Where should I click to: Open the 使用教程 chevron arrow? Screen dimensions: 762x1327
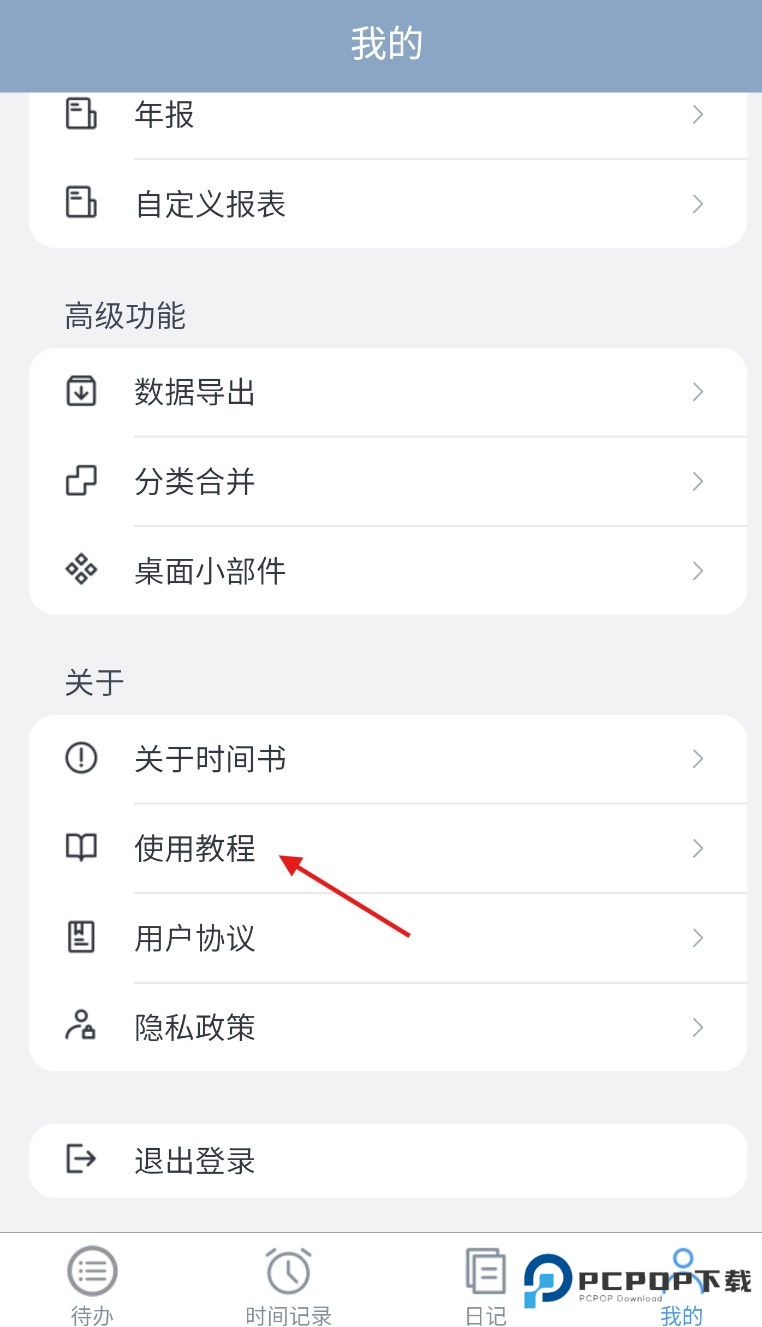697,848
